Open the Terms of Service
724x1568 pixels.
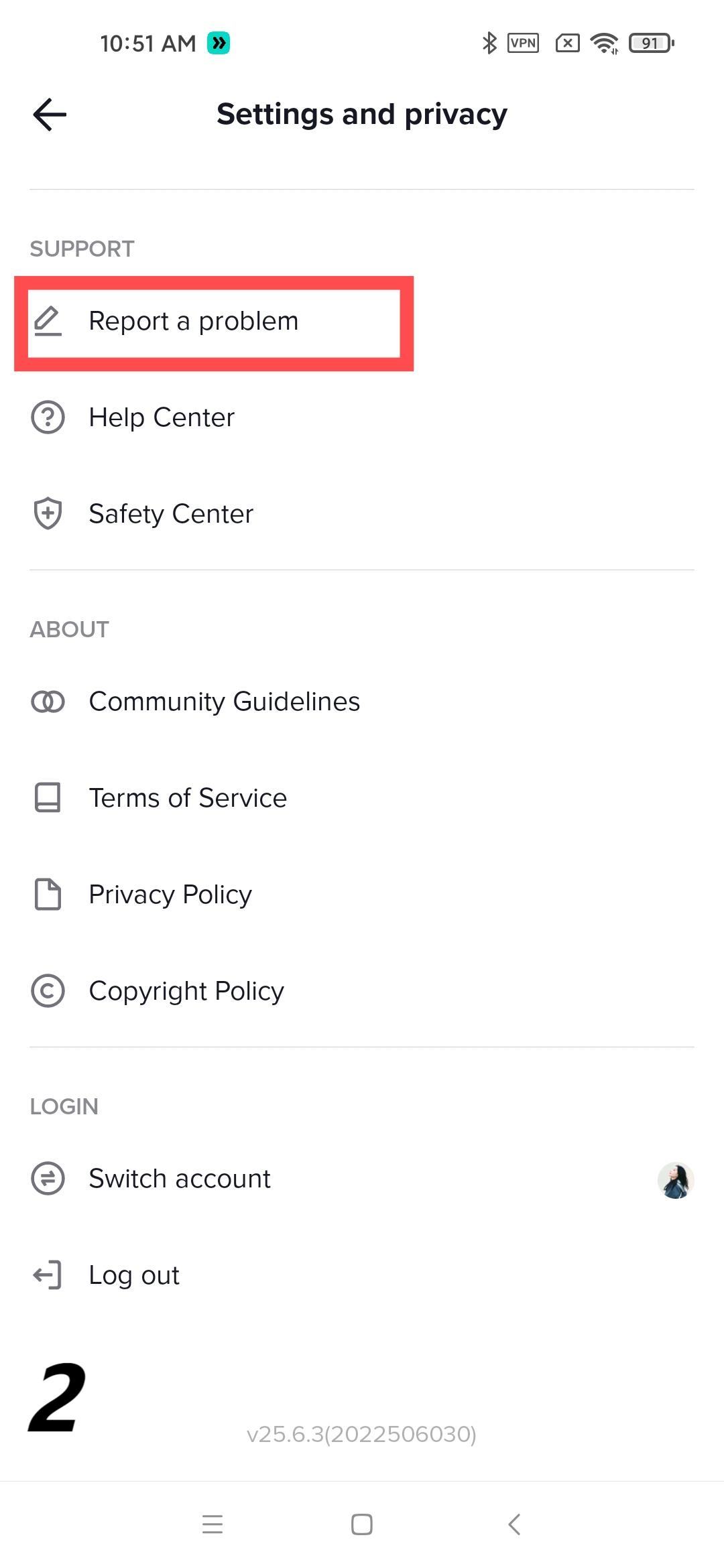[x=187, y=797]
